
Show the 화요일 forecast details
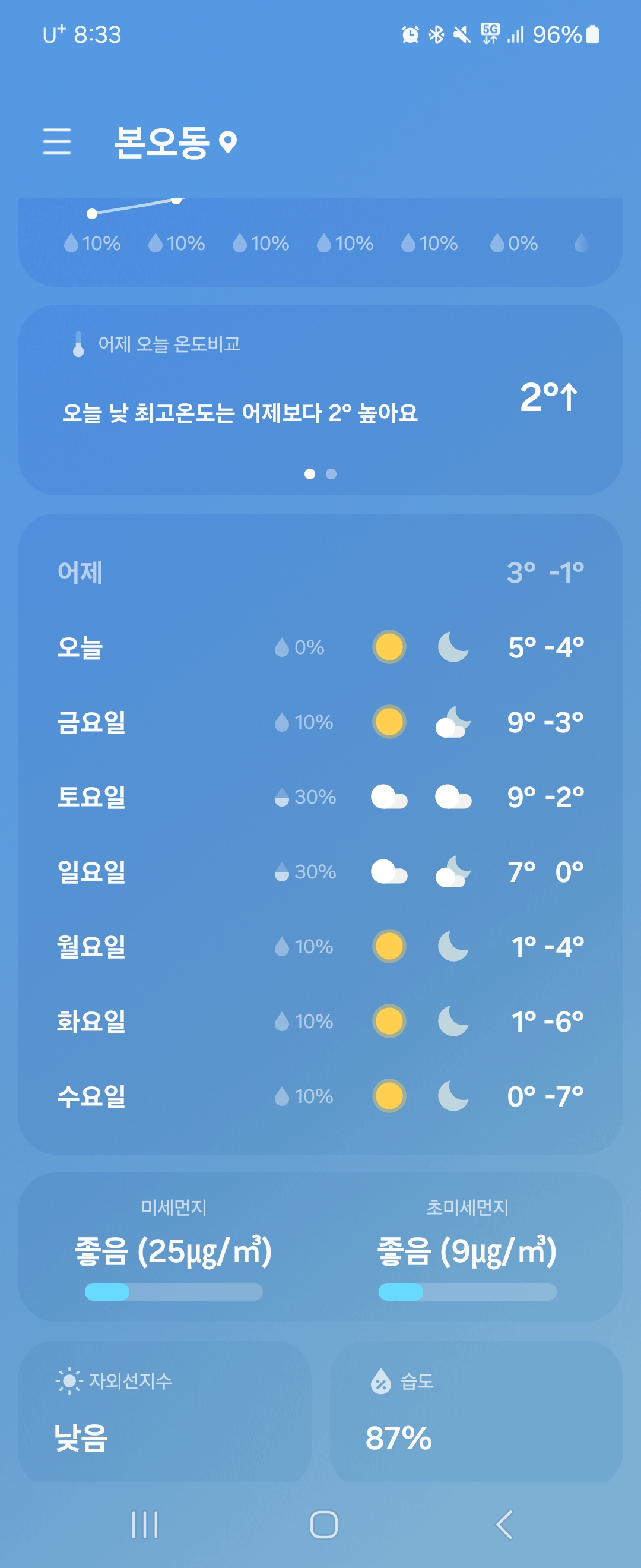coord(320,1022)
